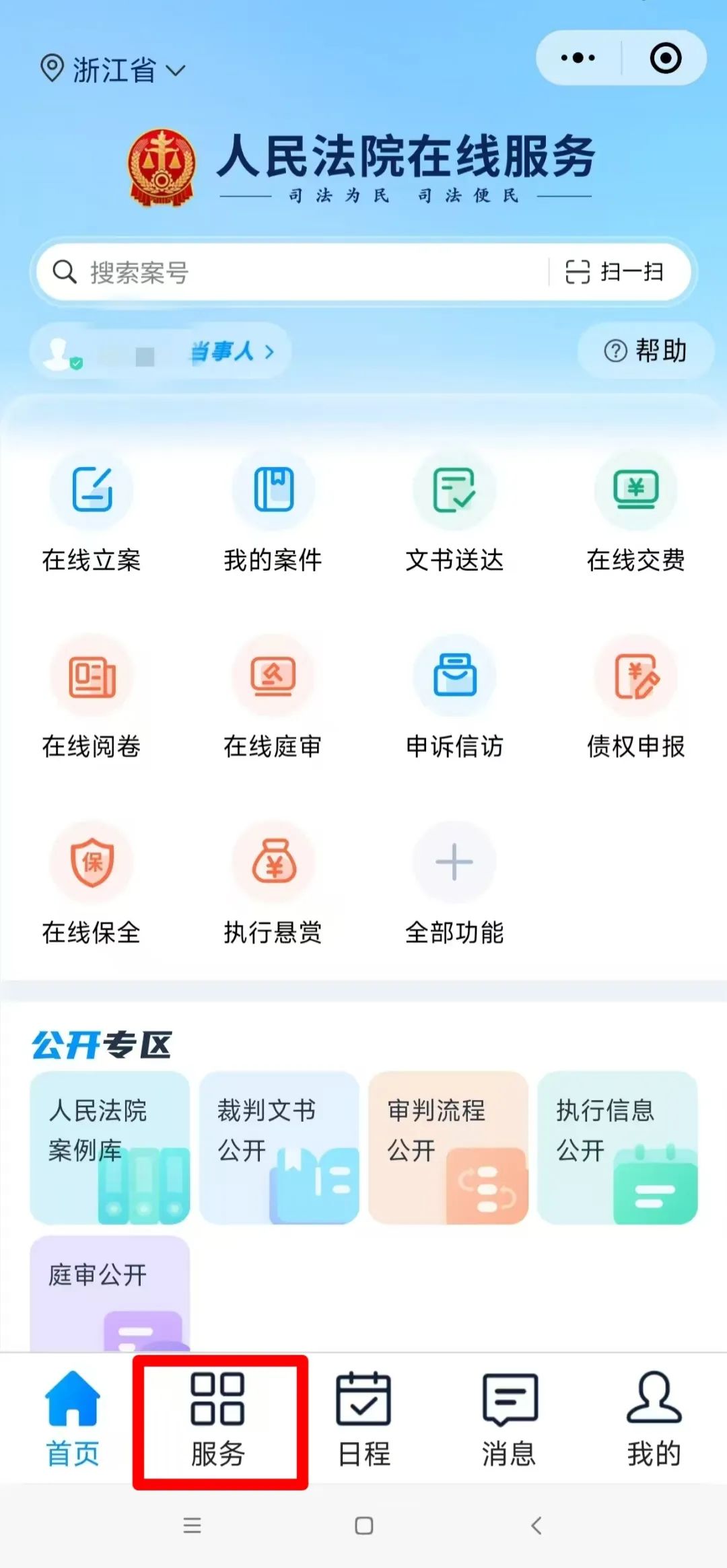
Task: Switch to the 消息 tab
Action: point(509,1421)
